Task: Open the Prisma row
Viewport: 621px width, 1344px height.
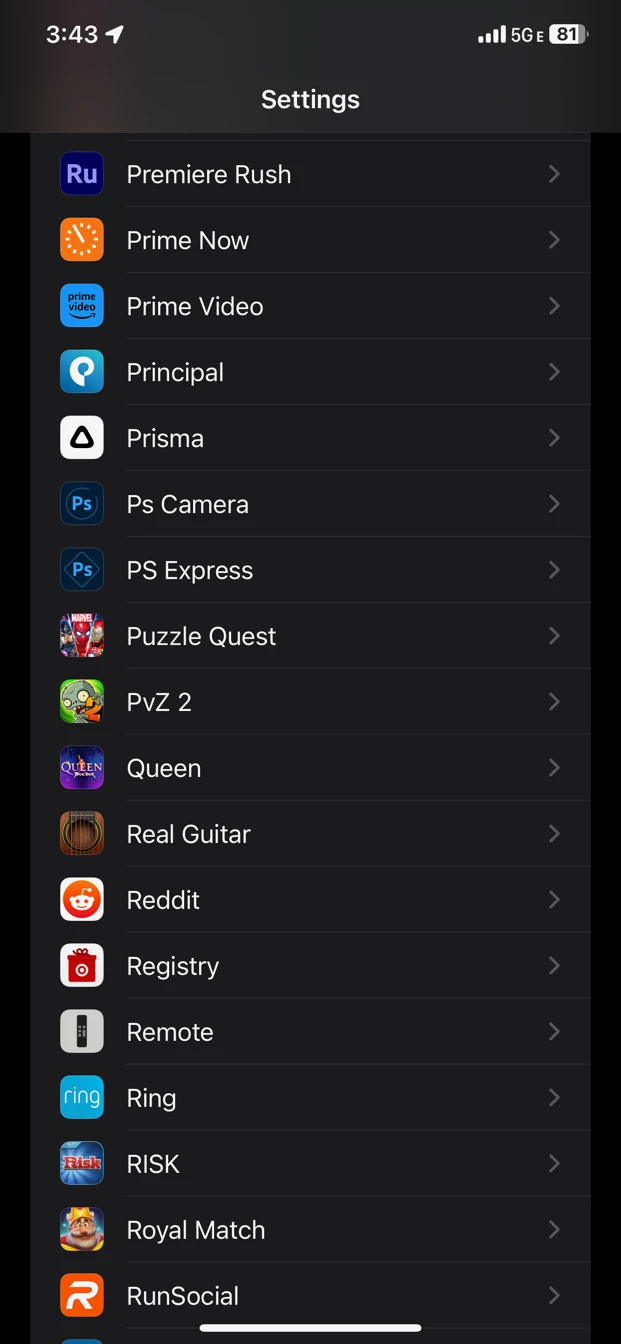Action: pyautogui.click(x=310, y=438)
